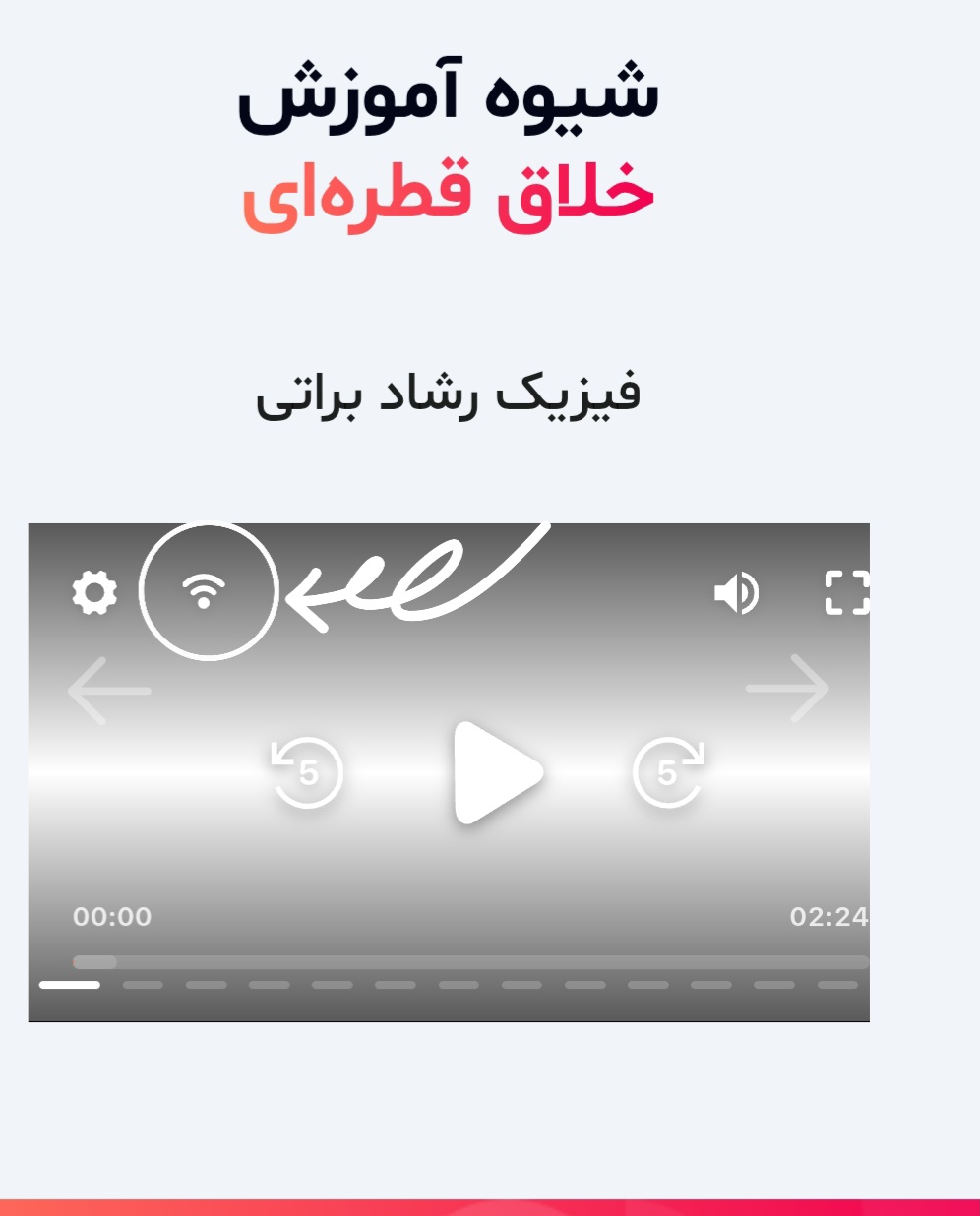Go to next segment with right arrow
The width and height of the screenshot is (980, 1216).
click(788, 690)
